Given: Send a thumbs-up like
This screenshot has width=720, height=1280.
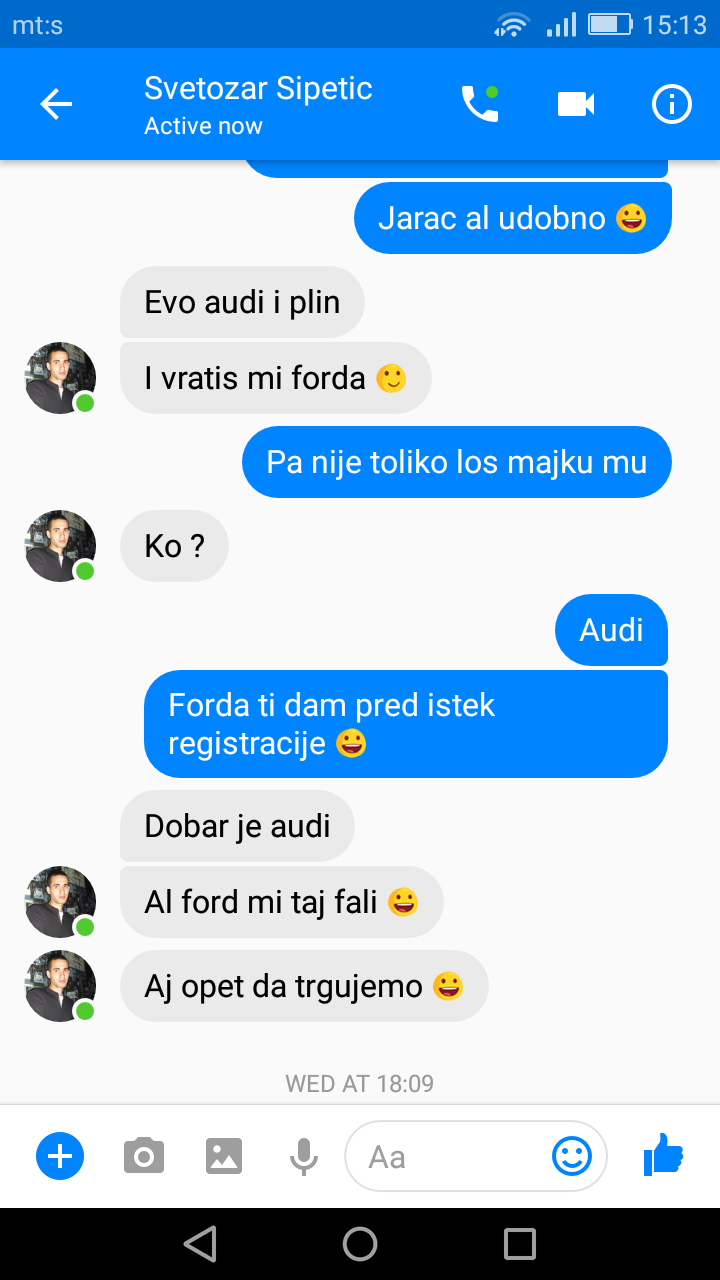Looking at the screenshot, I should (x=663, y=1155).
